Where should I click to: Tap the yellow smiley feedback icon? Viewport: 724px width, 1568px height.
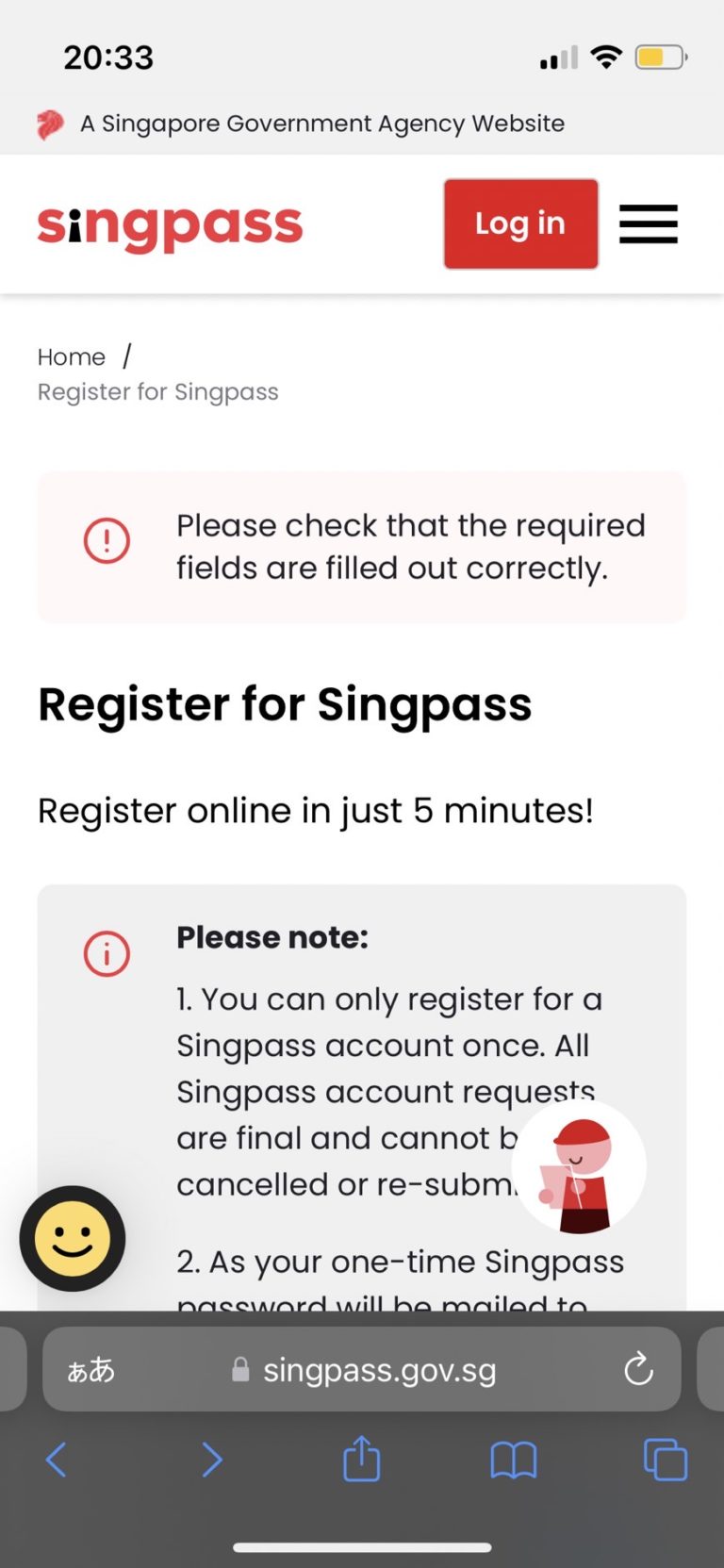(74, 1238)
